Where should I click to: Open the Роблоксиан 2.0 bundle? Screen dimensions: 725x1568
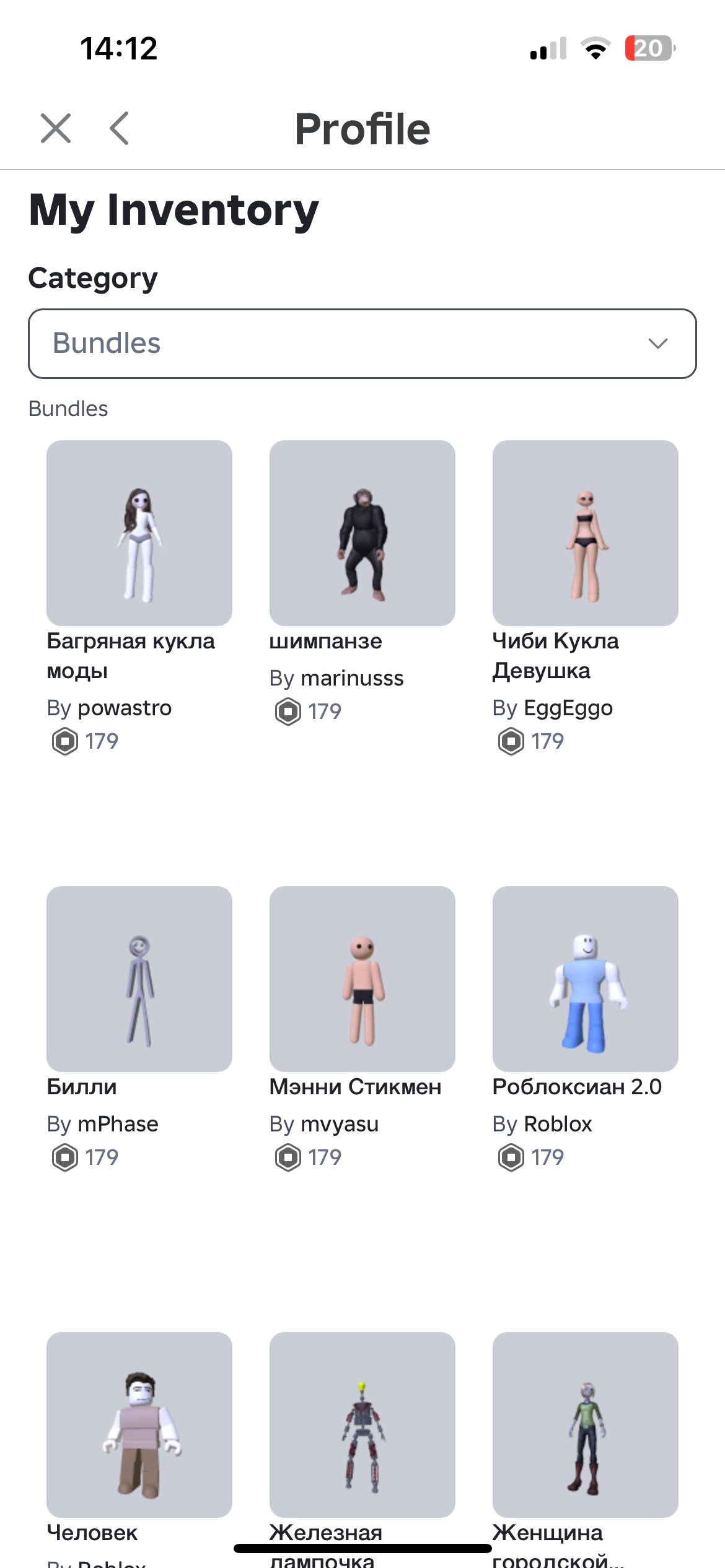click(x=586, y=979)
